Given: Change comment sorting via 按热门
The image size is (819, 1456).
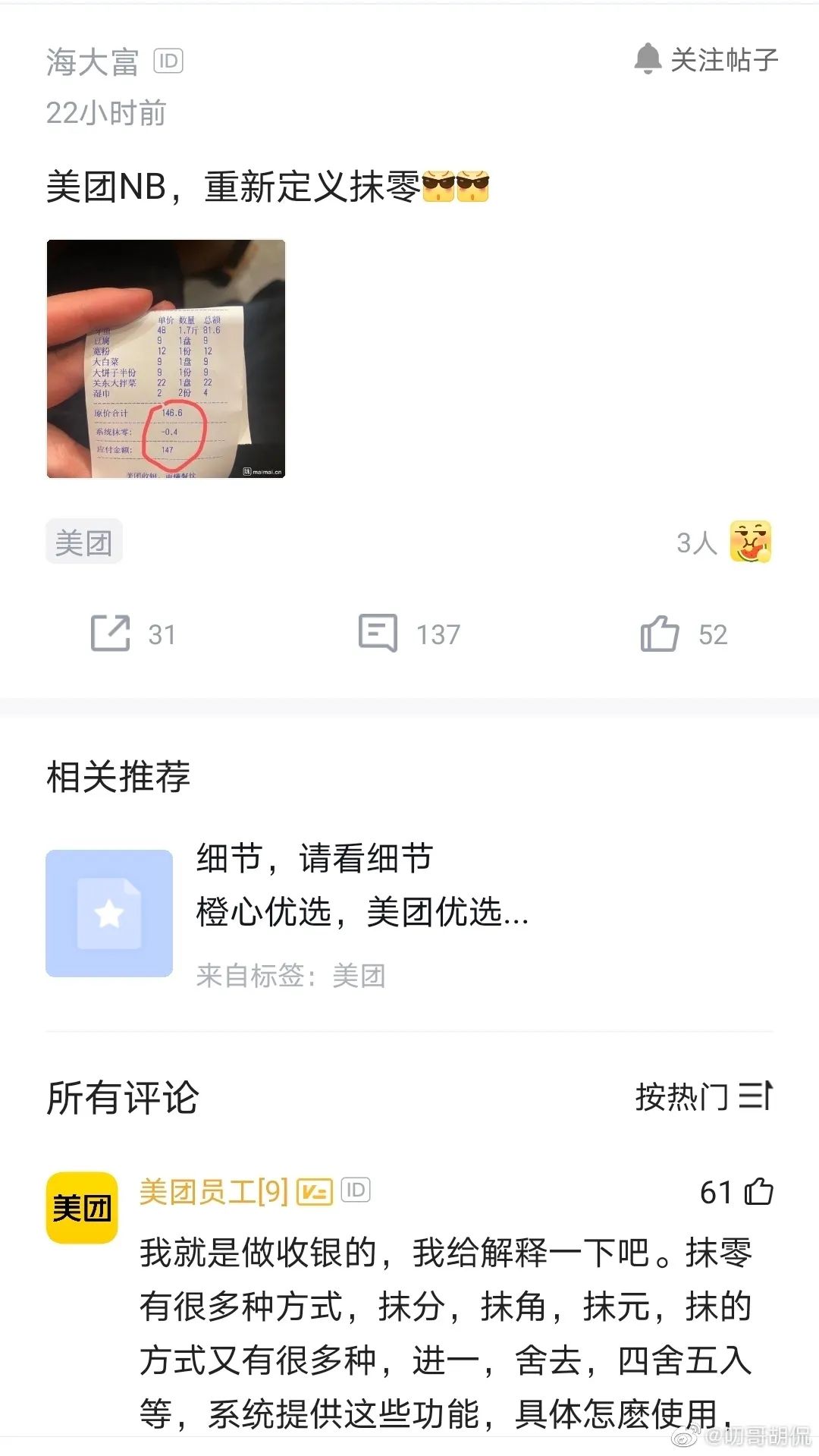Looking at the screenshot, I should [x=704, y=1097].
